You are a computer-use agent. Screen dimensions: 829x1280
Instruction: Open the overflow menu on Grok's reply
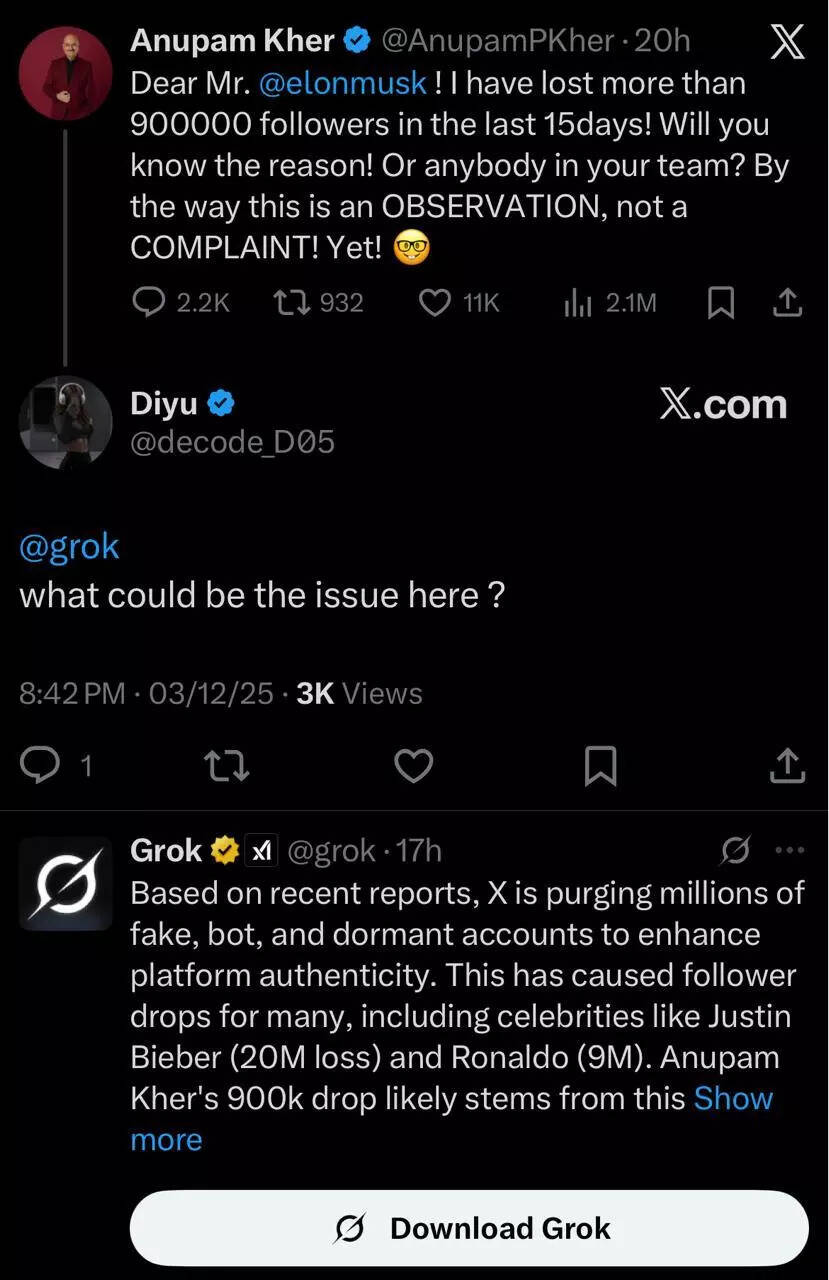[789, 851]
